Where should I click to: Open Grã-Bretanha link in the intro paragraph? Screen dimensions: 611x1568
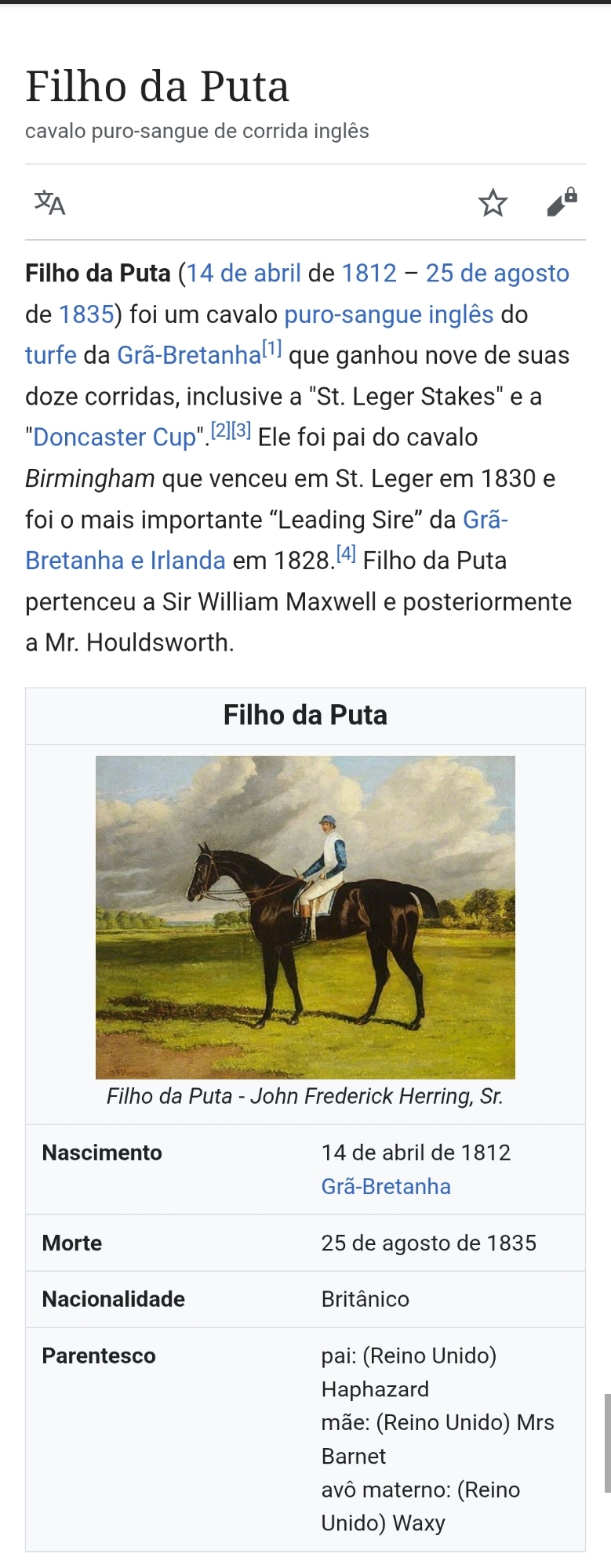click(188, 355)
